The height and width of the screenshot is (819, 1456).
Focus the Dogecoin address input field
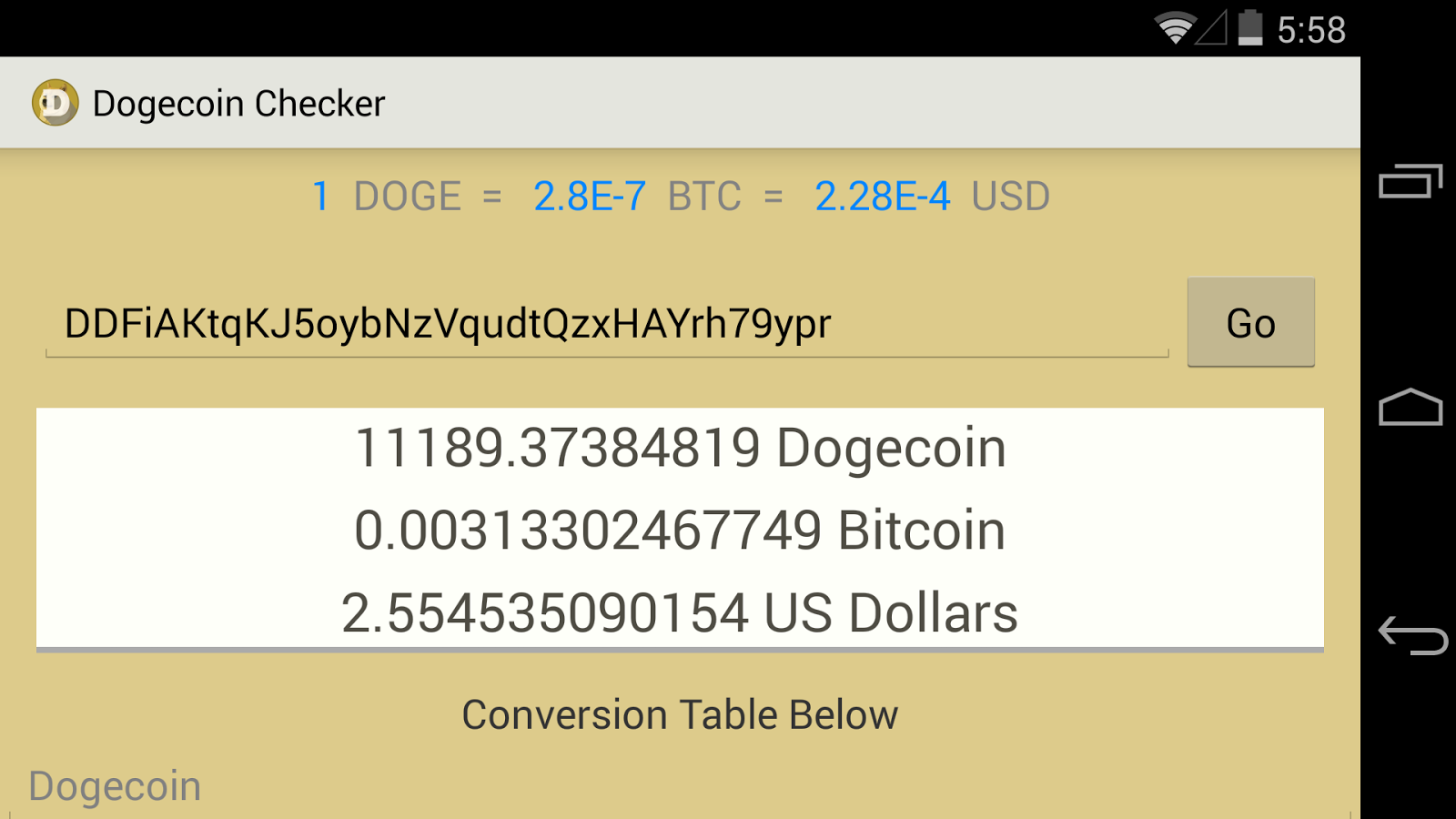coord(606,324)
